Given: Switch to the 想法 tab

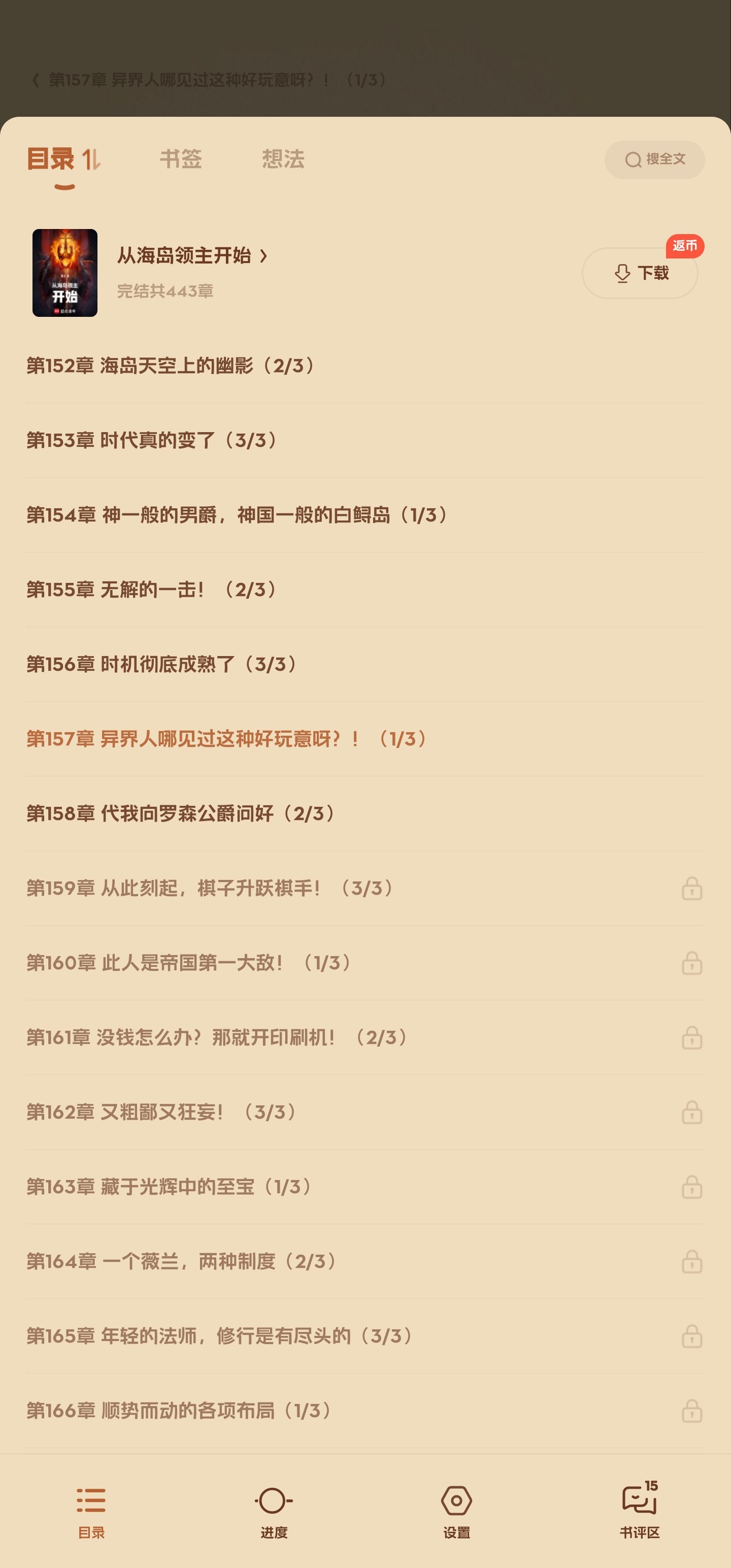Looking at the screenshot, I should click(x=283, y=159).
